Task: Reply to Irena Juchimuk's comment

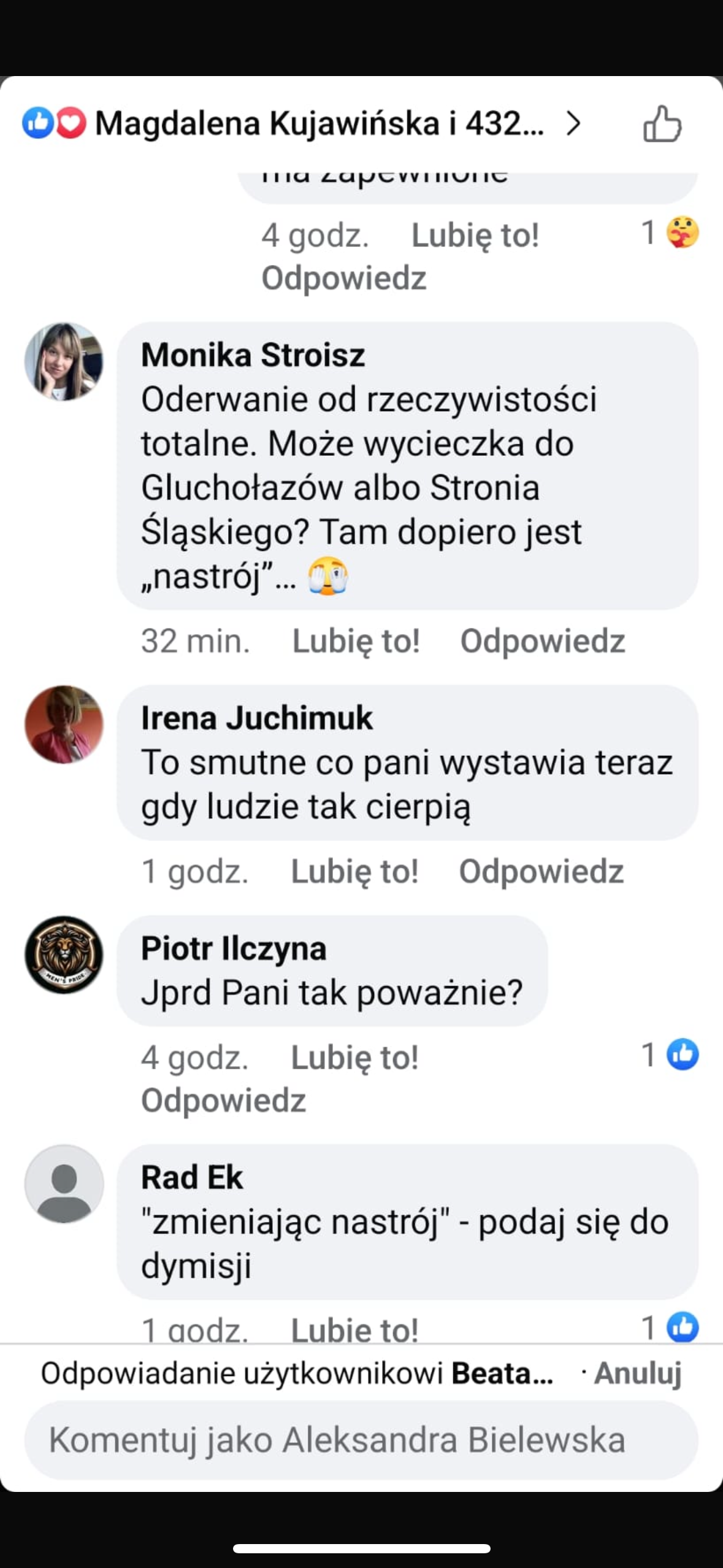Action: [x=541, y=871]
